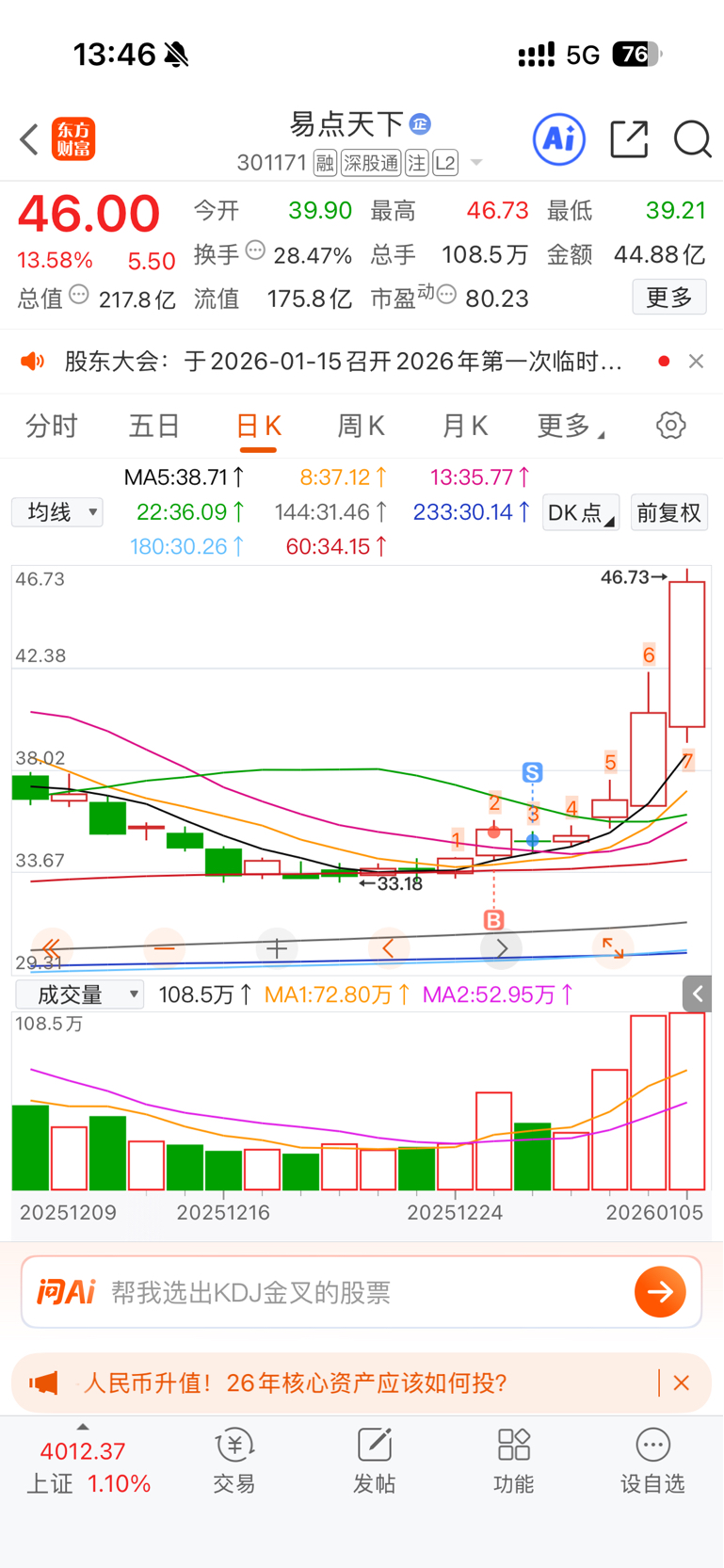This screenshot has height=1568, width=724.
Task: Submit the AI query with orange arrow
Action: click(659, 1292)
